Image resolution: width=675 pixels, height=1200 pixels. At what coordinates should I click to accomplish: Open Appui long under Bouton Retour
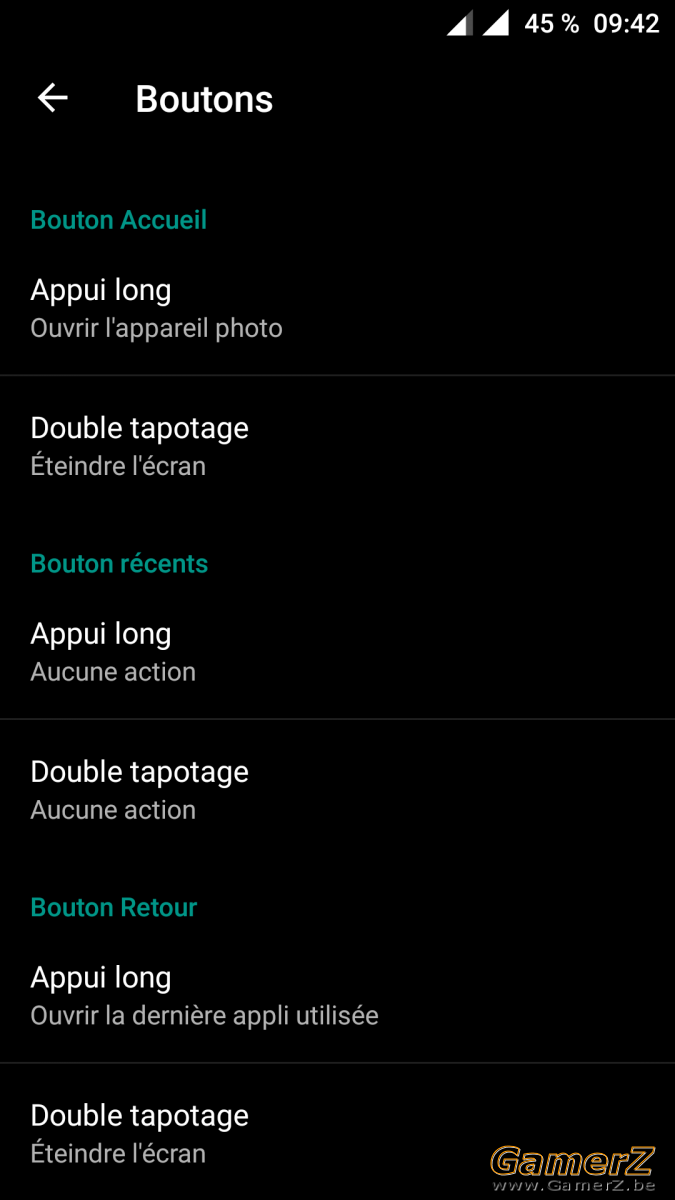(x=337, y=996)
